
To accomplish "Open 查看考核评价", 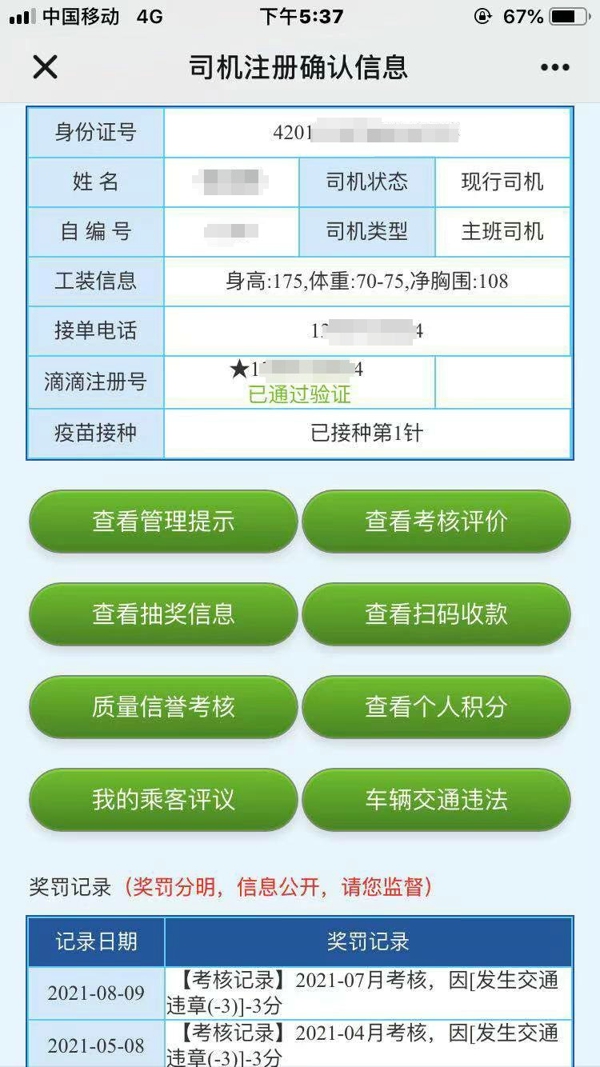I will pyautogui.click(x=436, y=521).
